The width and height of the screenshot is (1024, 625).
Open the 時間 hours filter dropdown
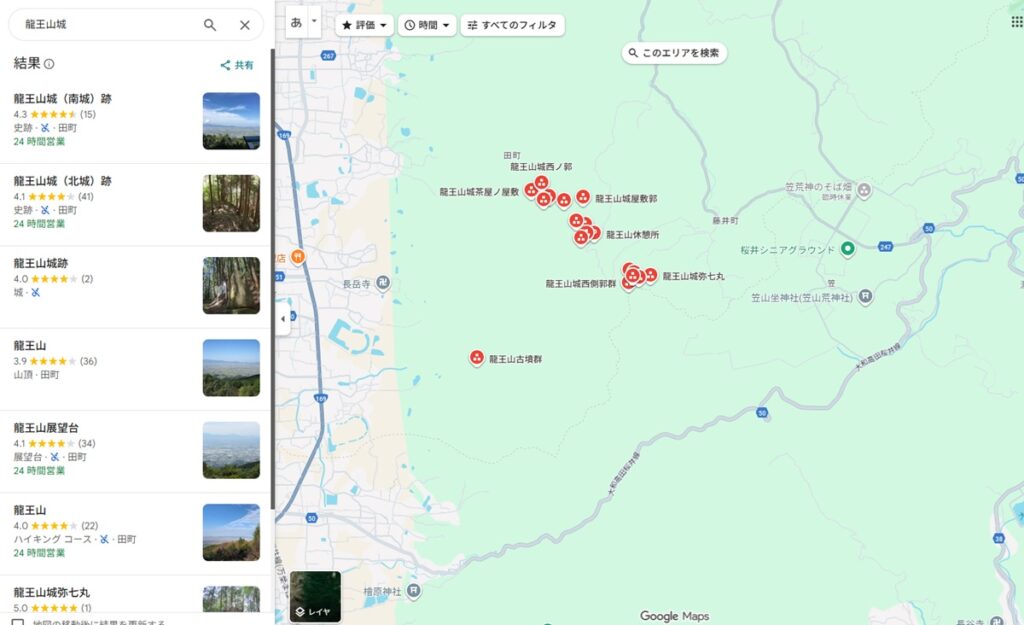[428, 25]
